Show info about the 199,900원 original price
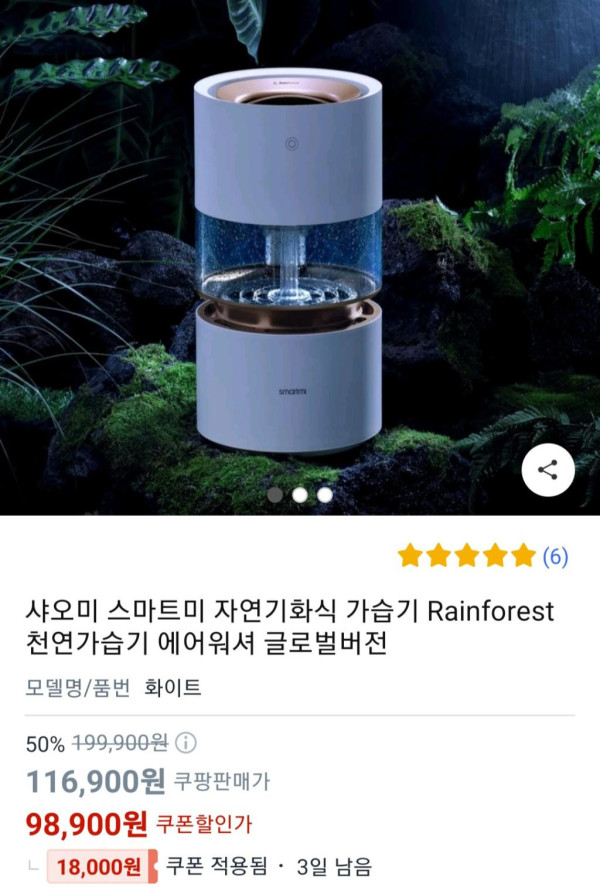 coord(187,743)
